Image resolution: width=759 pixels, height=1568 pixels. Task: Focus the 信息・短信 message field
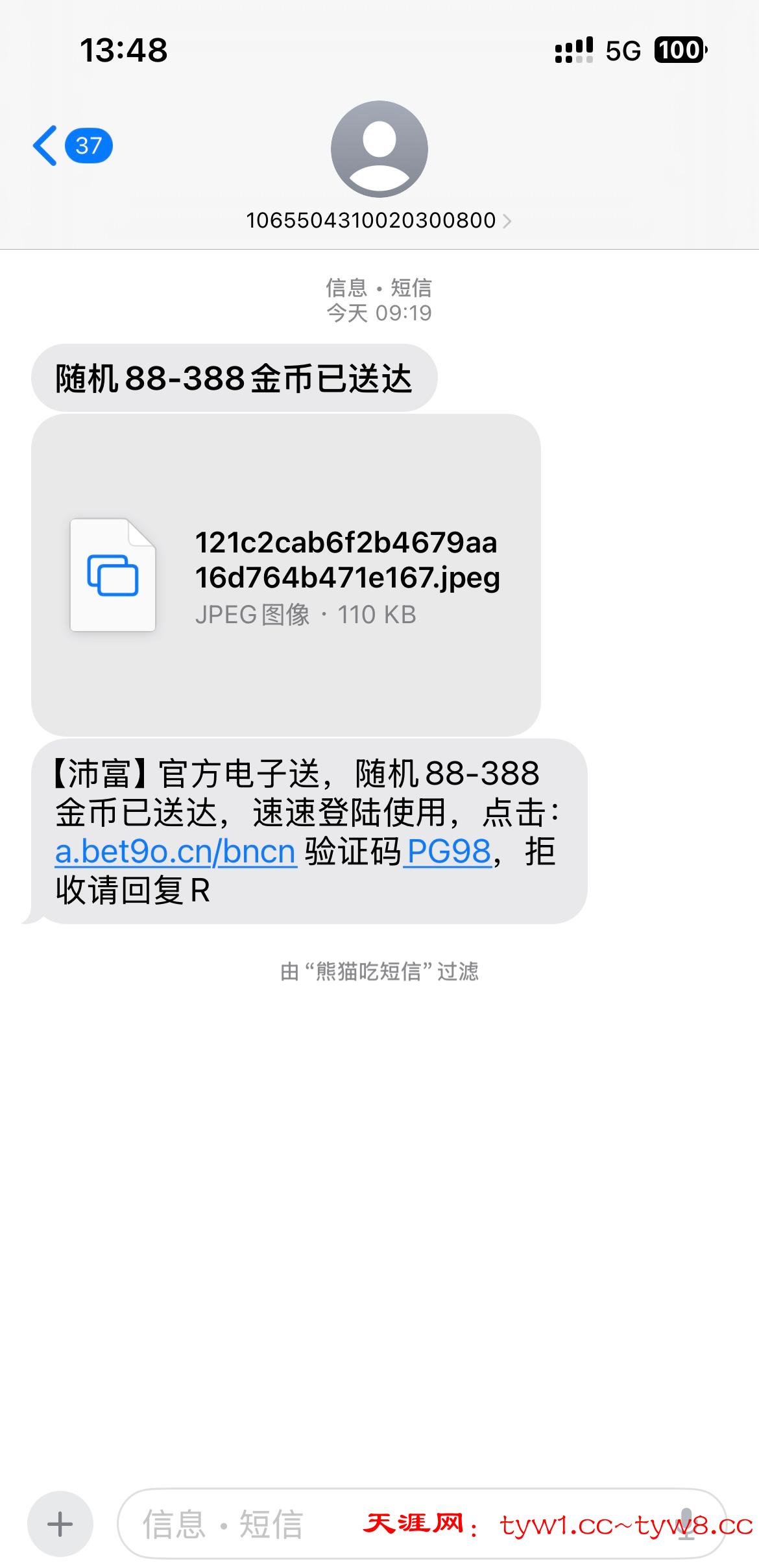(x=259, y=1524)
